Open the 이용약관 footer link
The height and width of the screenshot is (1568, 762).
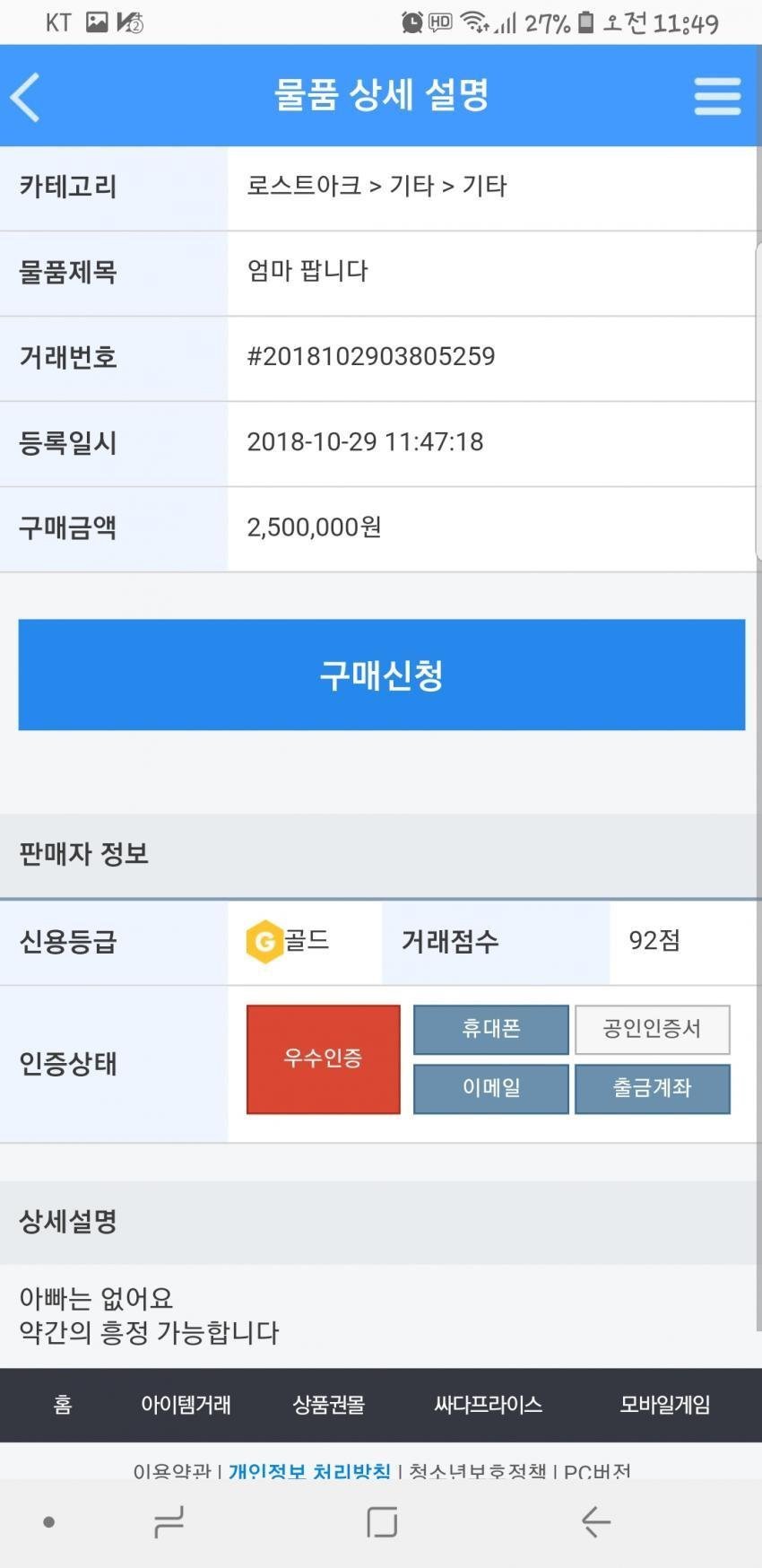172,1471
